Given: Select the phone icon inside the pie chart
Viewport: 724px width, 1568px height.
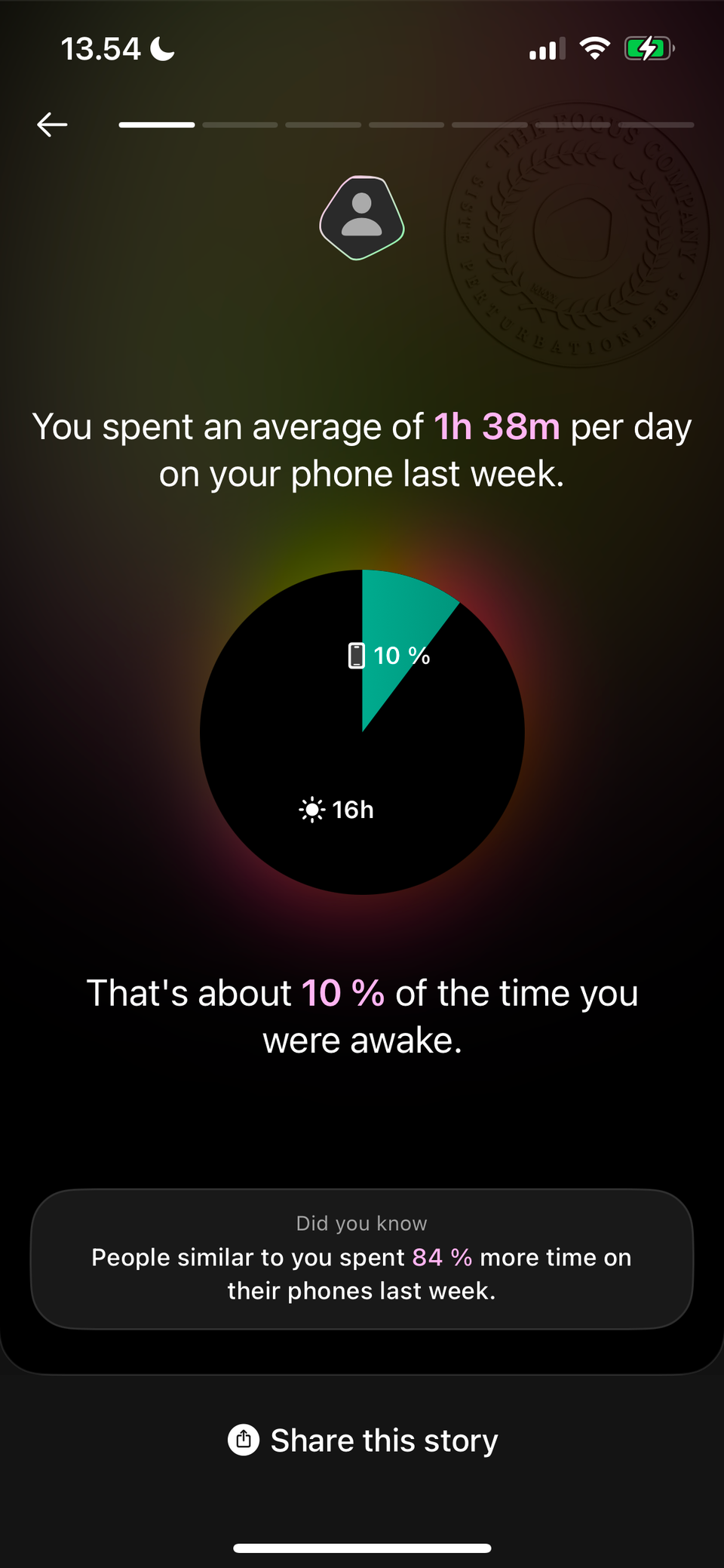Looking at the screenshot, I should 356,655.
